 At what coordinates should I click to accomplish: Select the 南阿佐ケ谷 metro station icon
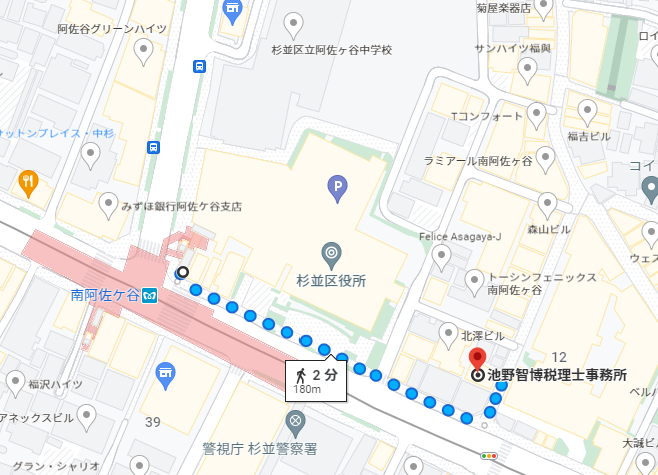pos(150,295)
